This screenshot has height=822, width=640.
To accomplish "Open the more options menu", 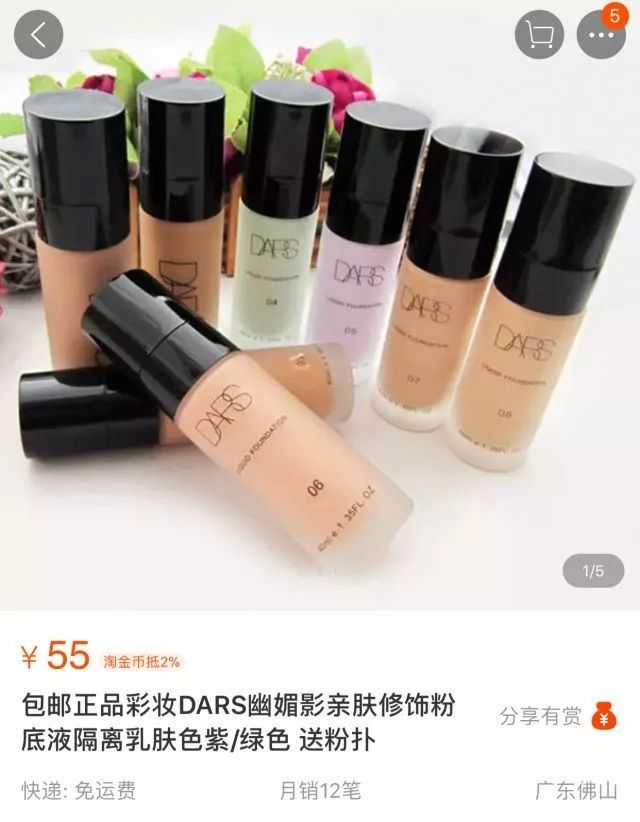I will (x=600, y=37).
